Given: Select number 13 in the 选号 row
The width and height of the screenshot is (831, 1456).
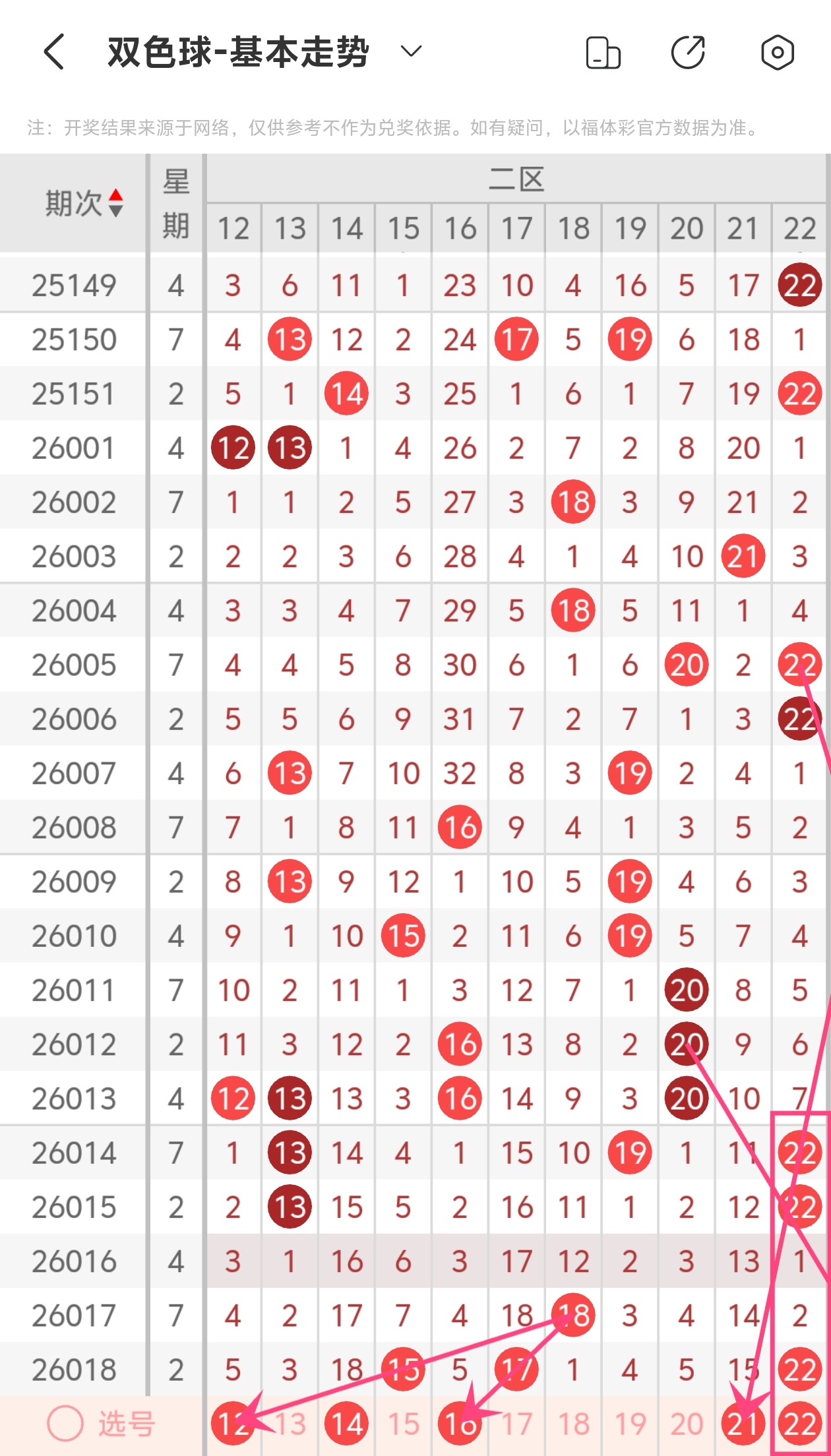Looking at the screenshot, I should (x=290, y=1424).
